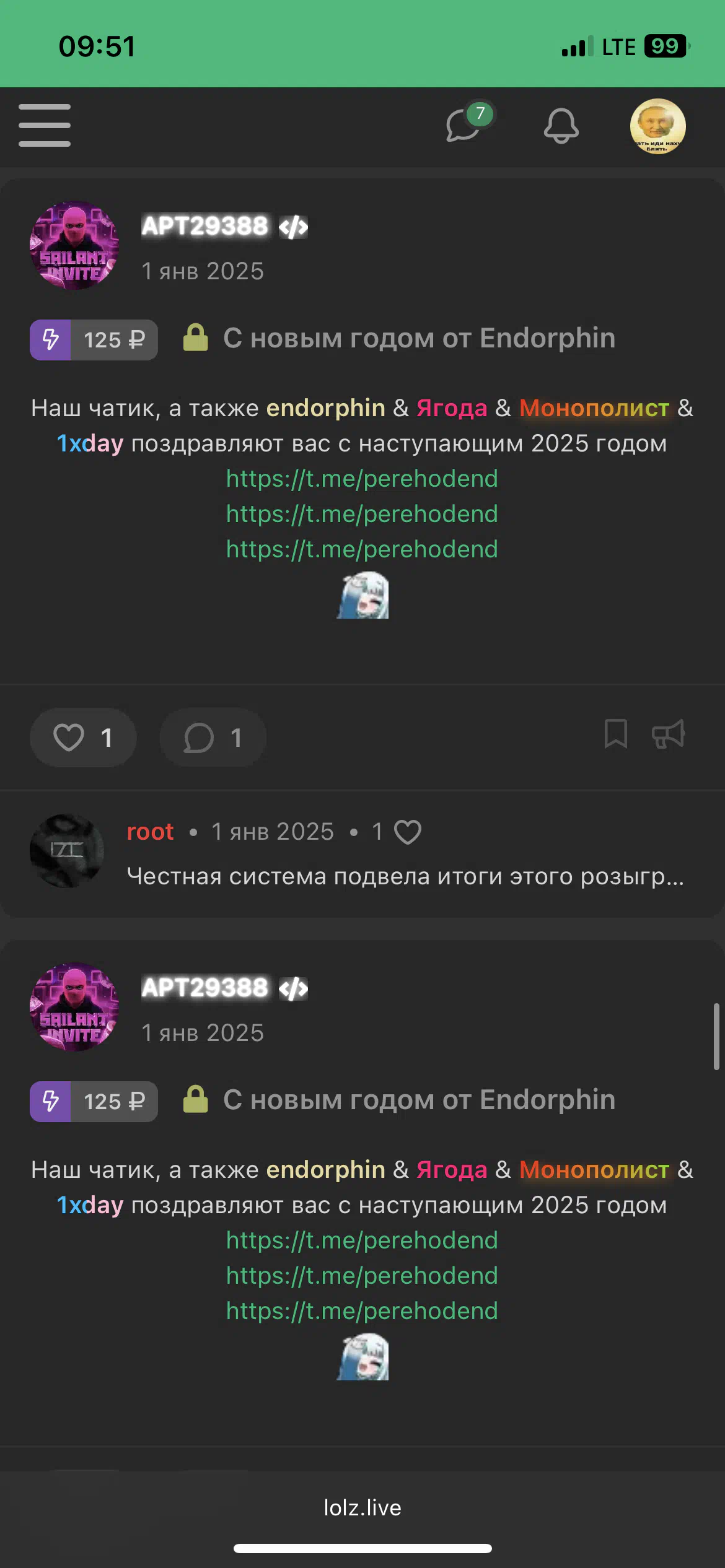Open root's comment about giveaway results
Viewport: 725px width, 1568px height.
405,876
